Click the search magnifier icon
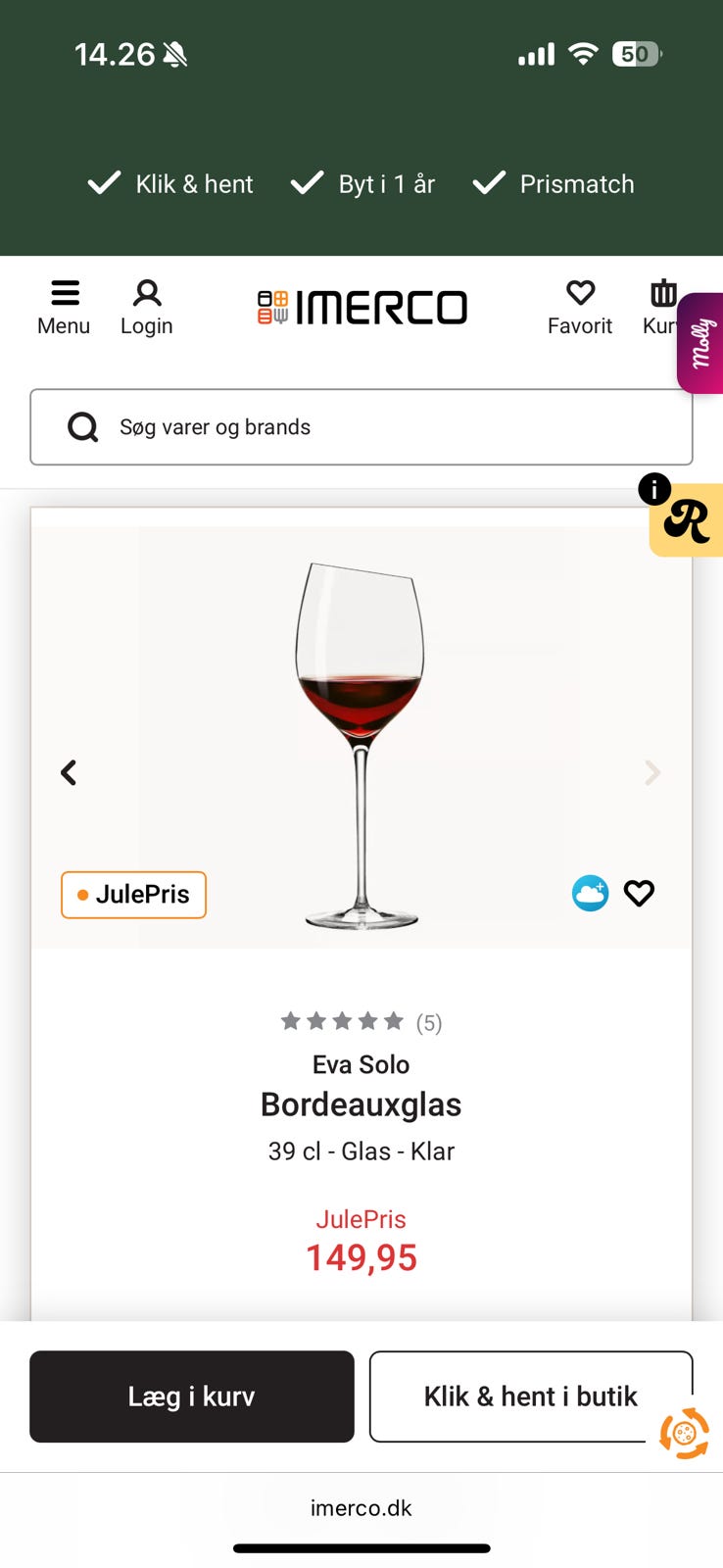Image resolution: width=723 pixels, height=1568 pixels. 82,426
